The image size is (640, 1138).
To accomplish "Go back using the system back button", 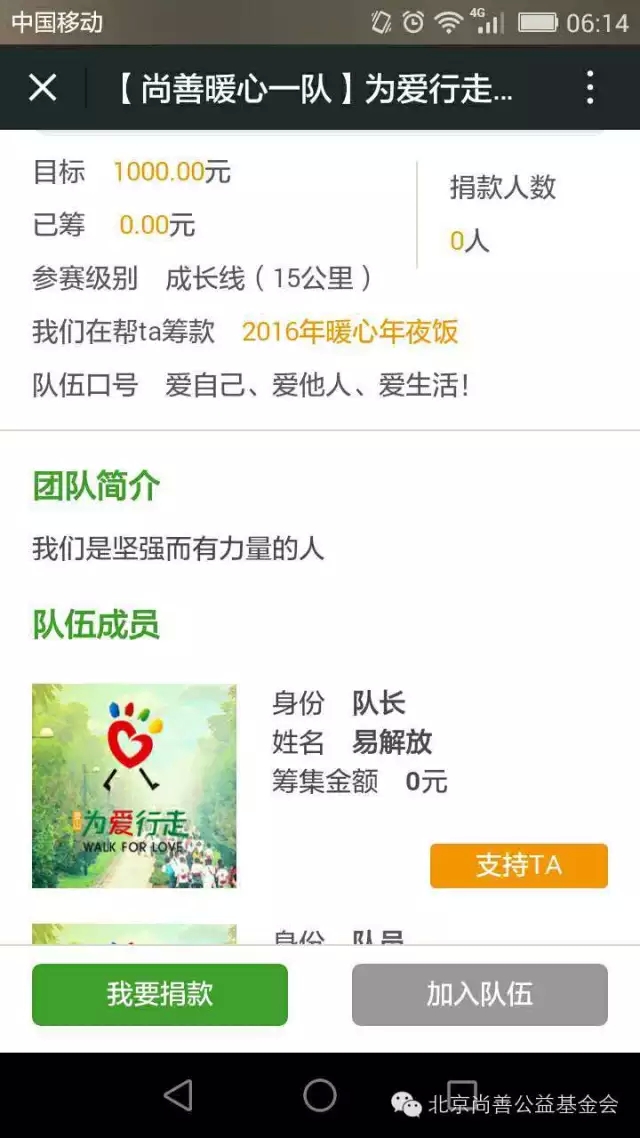I will click(x=178, y=1096).
